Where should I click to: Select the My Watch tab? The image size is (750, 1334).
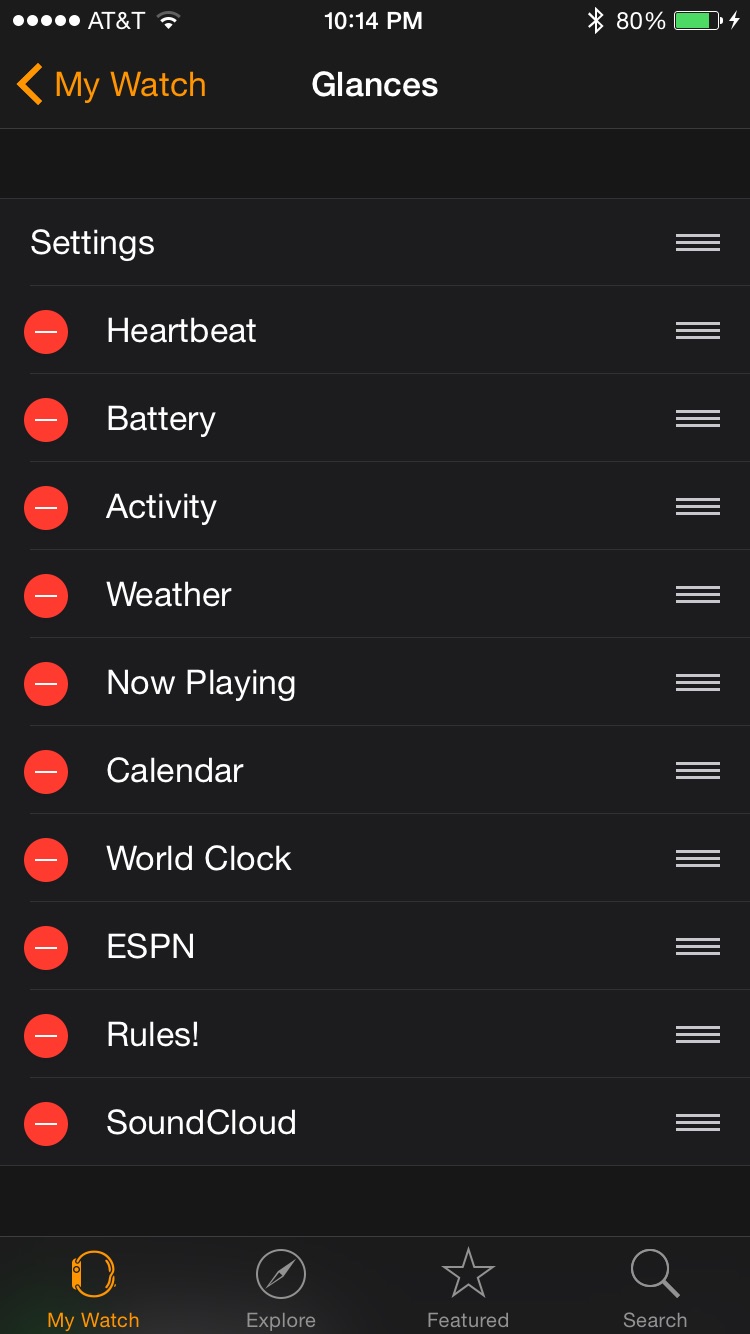pyautogui.click(x=94, y=1289)
